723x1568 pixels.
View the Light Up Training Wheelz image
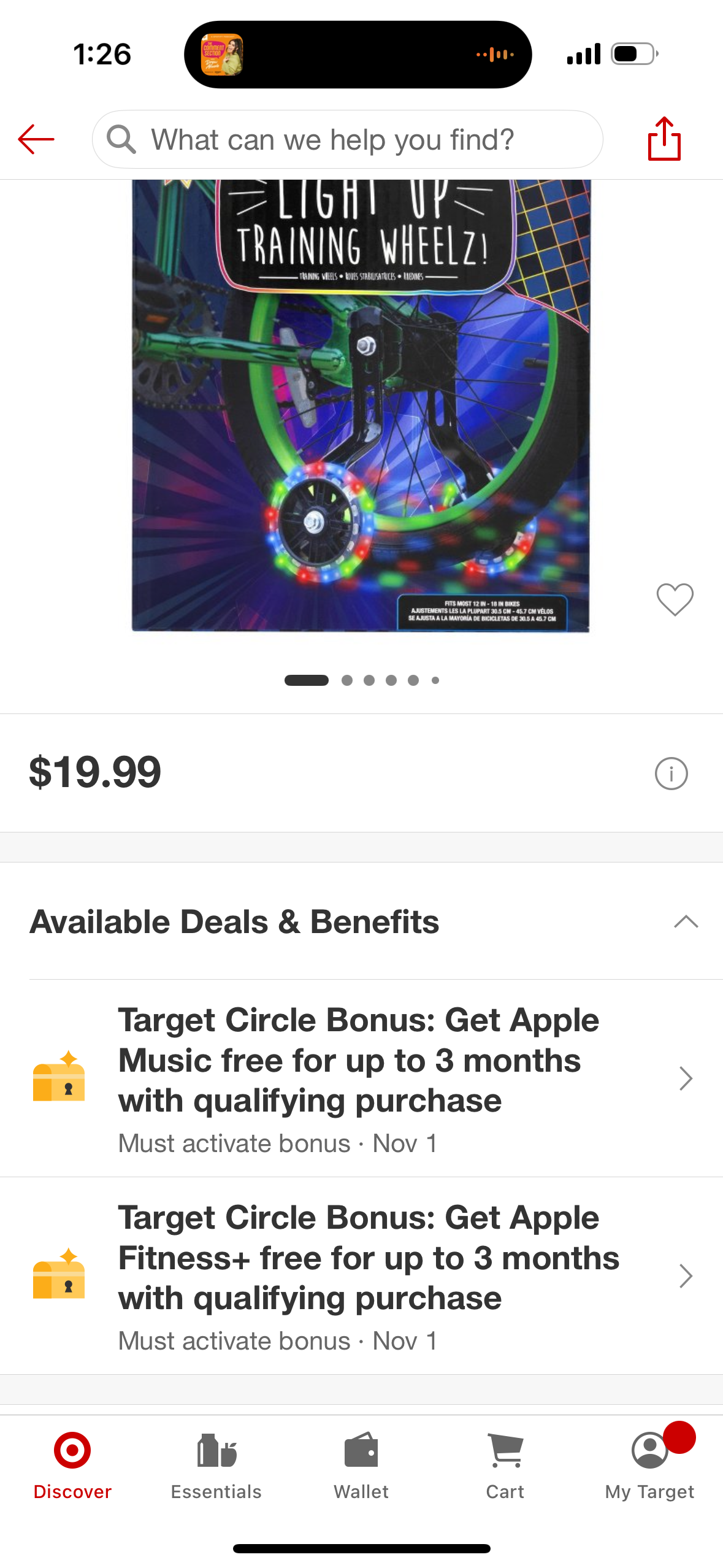pyautogui.click(x=361, y=405)
